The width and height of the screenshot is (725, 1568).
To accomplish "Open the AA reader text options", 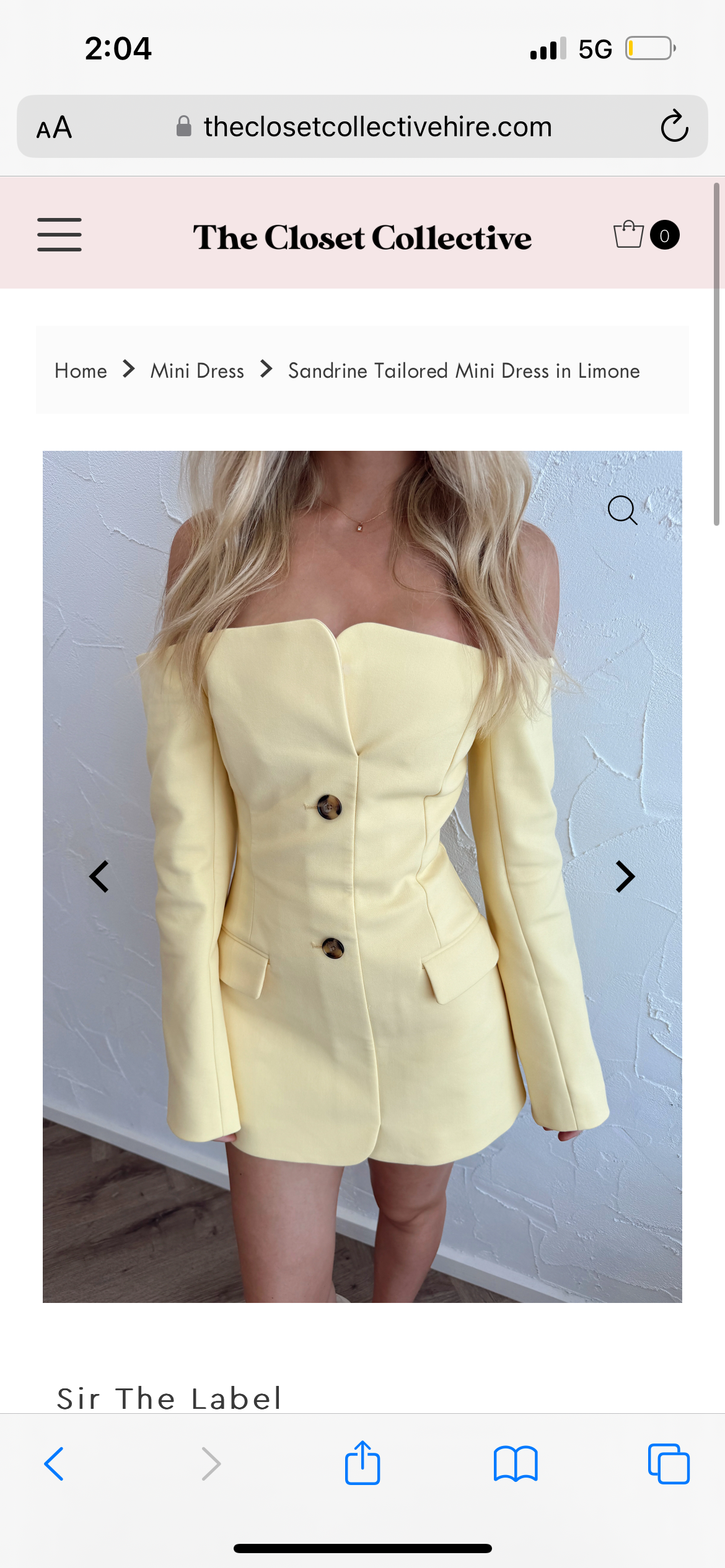I will [x=55, y=128].
